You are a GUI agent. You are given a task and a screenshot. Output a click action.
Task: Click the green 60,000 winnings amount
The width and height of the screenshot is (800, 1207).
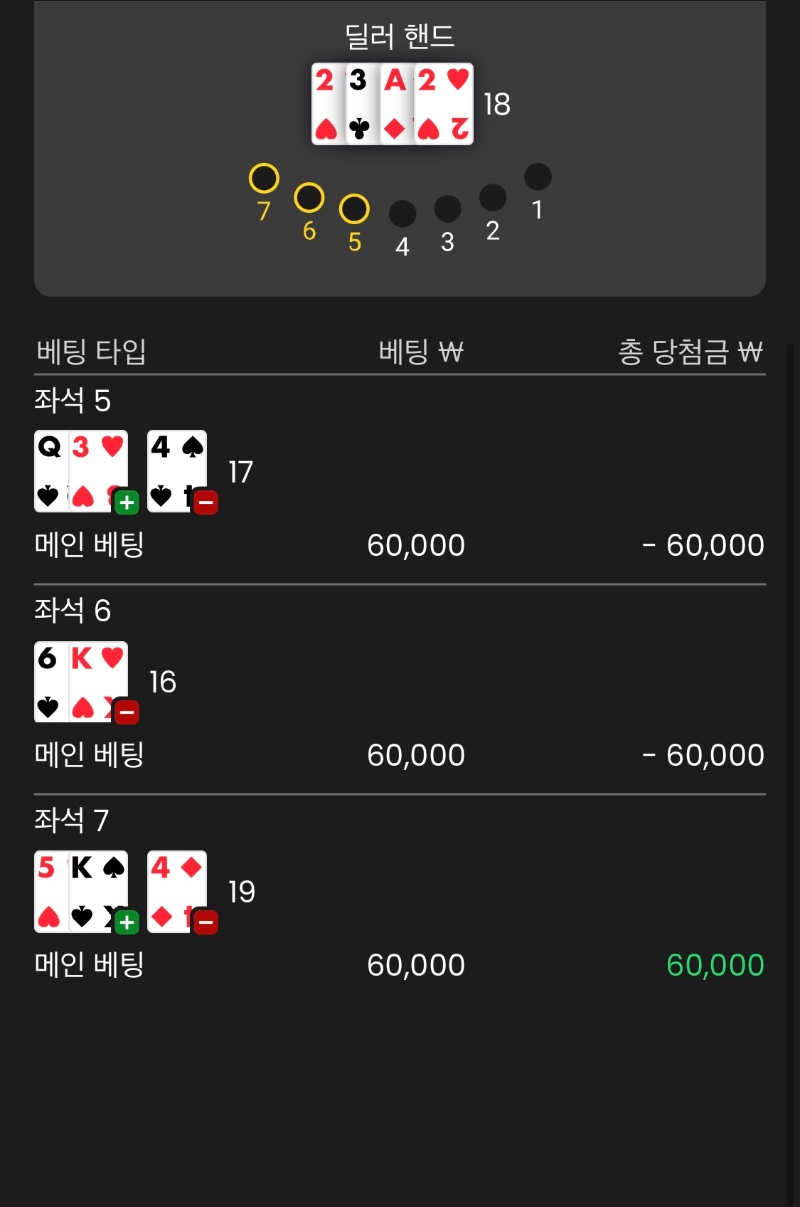[715, 964]
